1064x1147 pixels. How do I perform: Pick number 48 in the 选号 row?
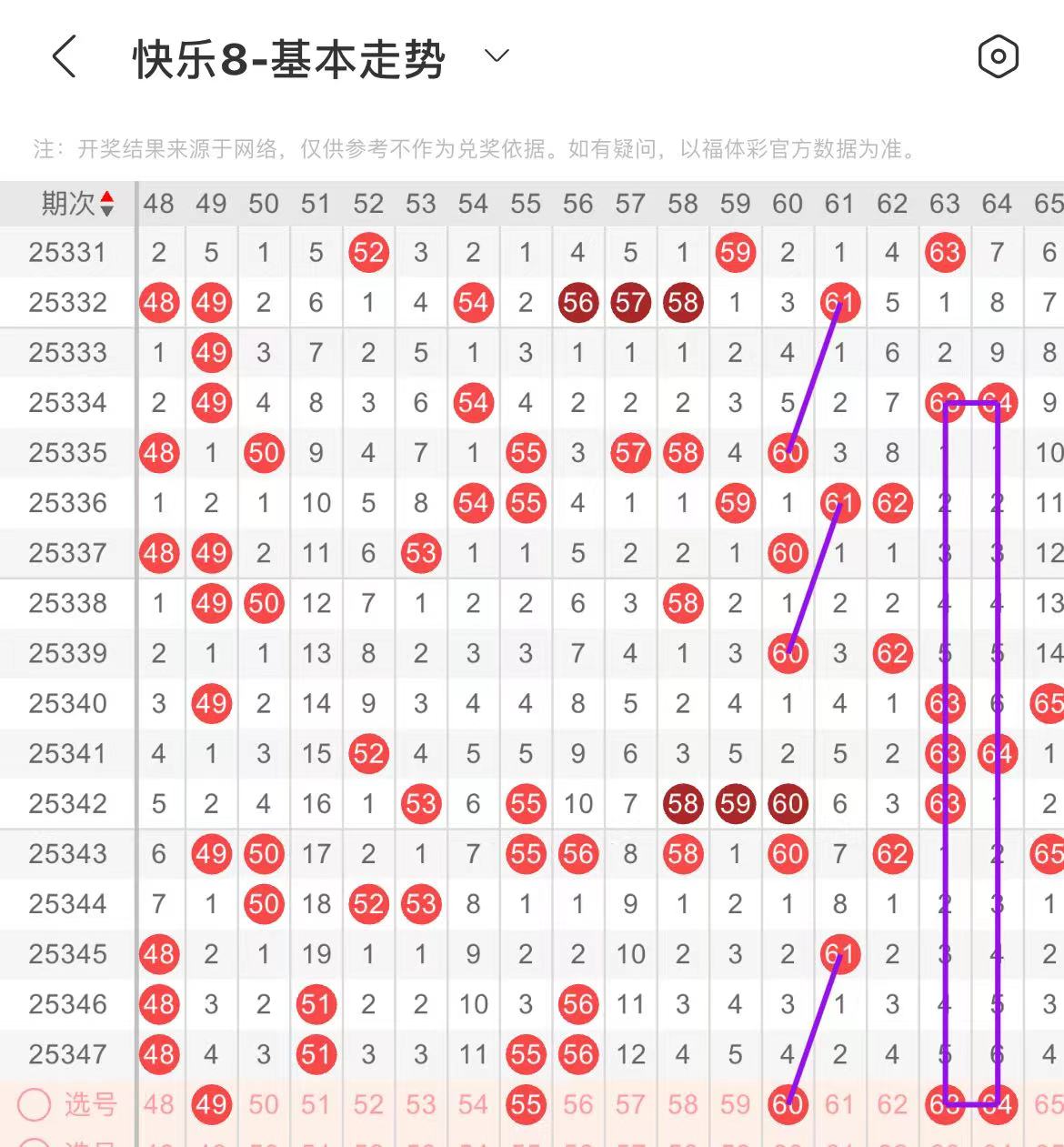(158, 1104)
